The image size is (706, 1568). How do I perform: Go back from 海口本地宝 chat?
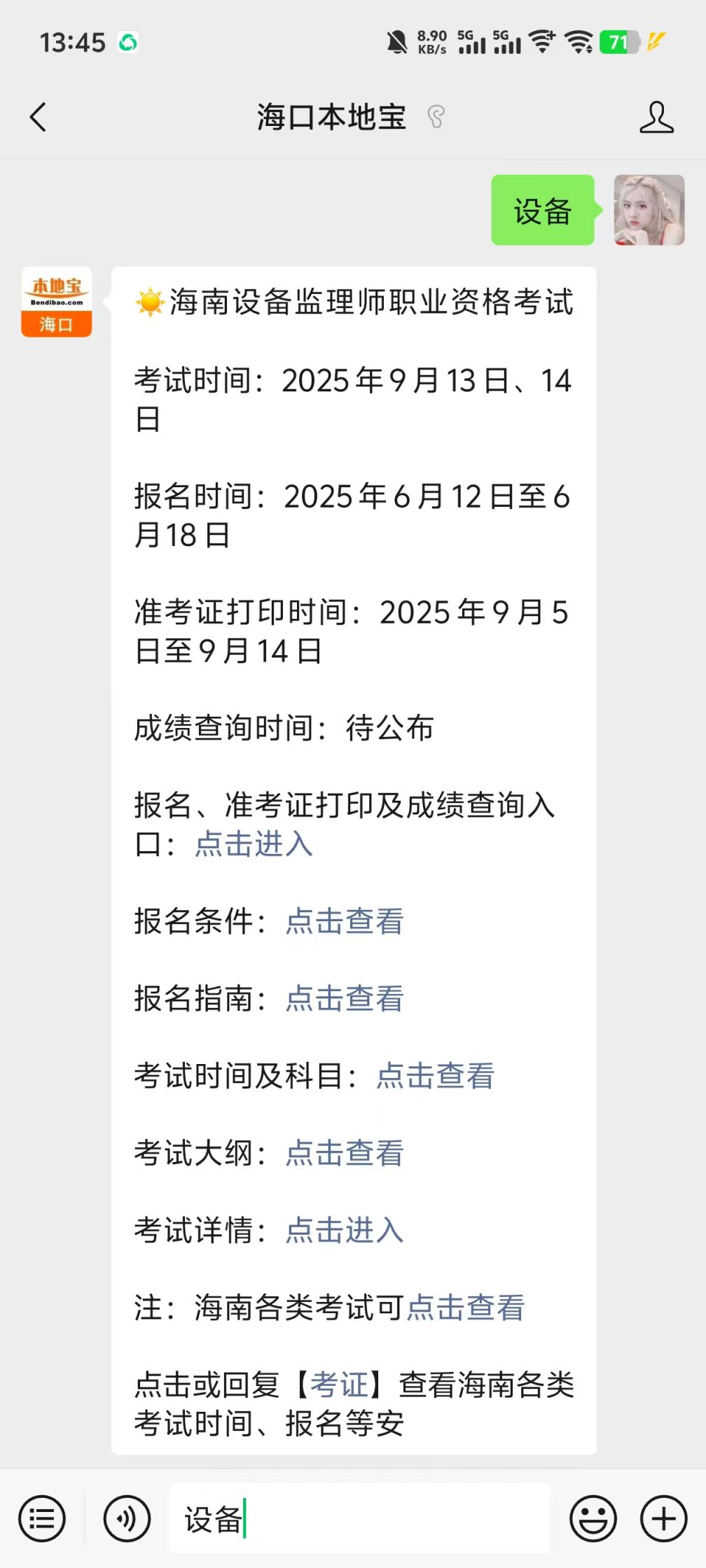[x=39, y=117]
